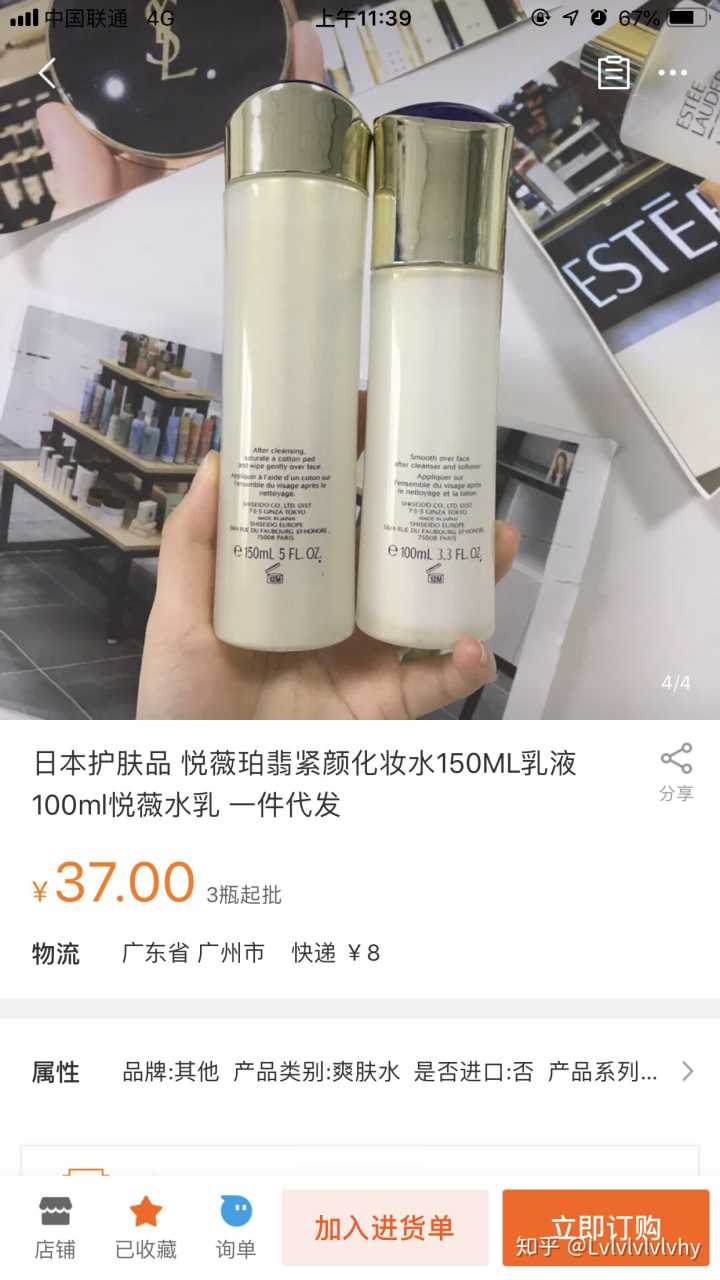Open the 店铺 store page
Screen dimensions: 720x1280
pyautogui.click(x=55, y=1227)
